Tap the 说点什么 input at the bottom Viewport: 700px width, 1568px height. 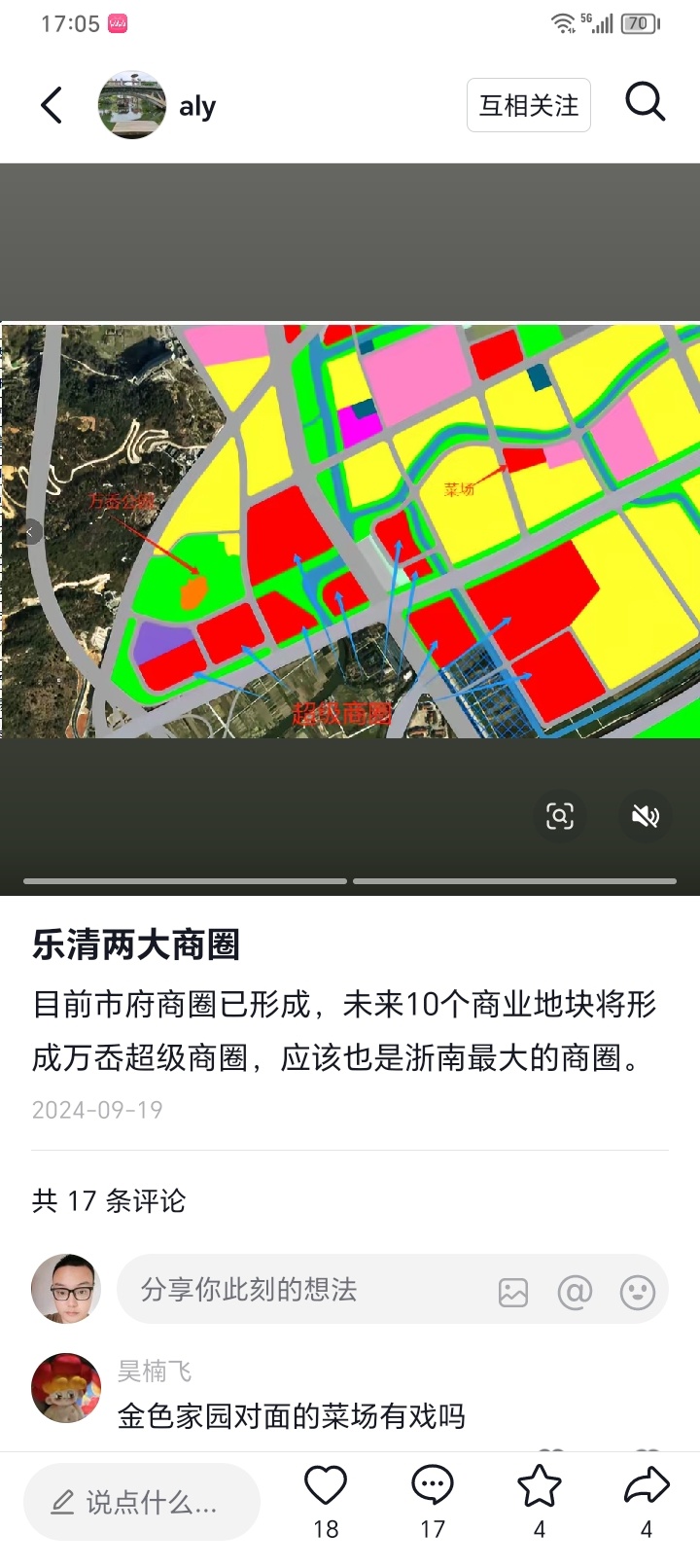point(142,1502)
